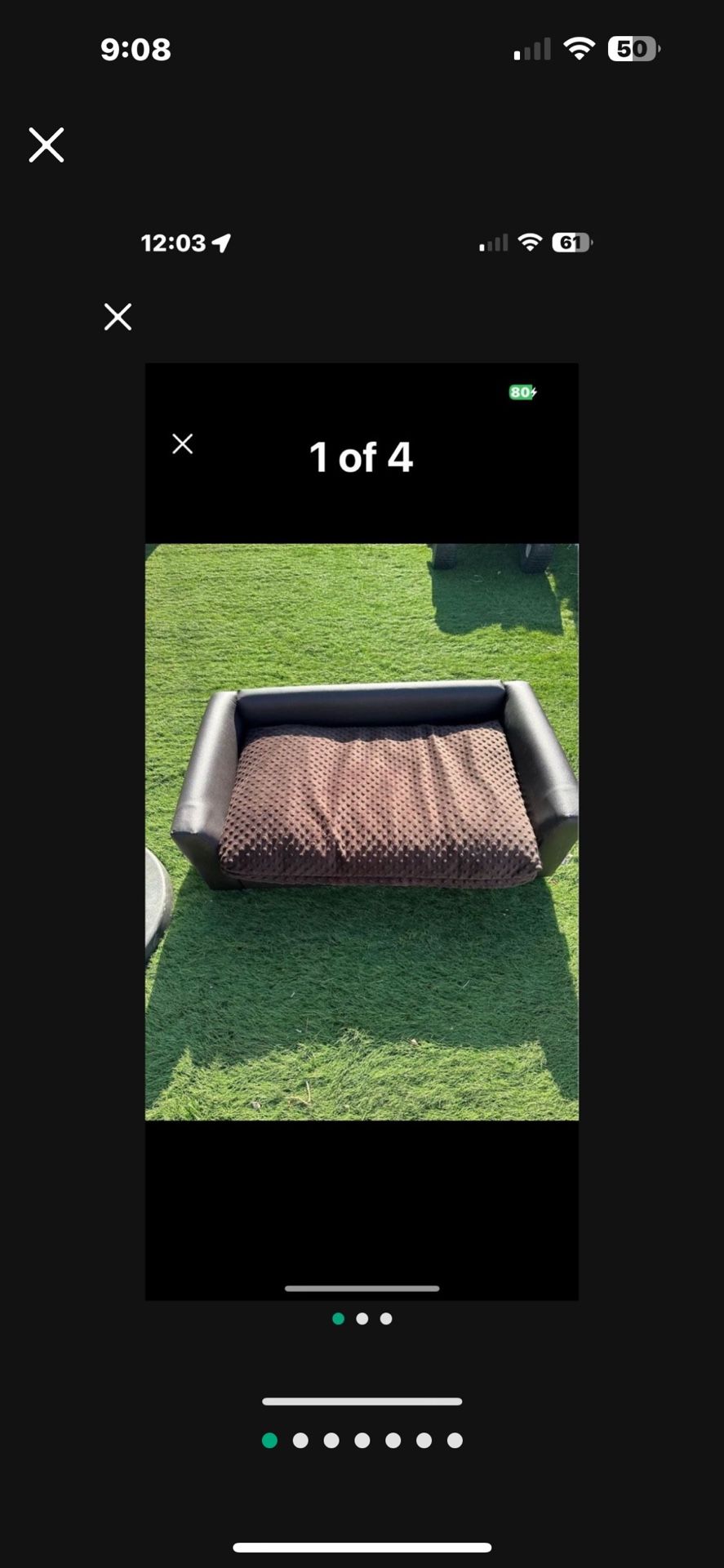
Task: Select the green first dot of the seven-dot pager
Action: (270, 1441)
